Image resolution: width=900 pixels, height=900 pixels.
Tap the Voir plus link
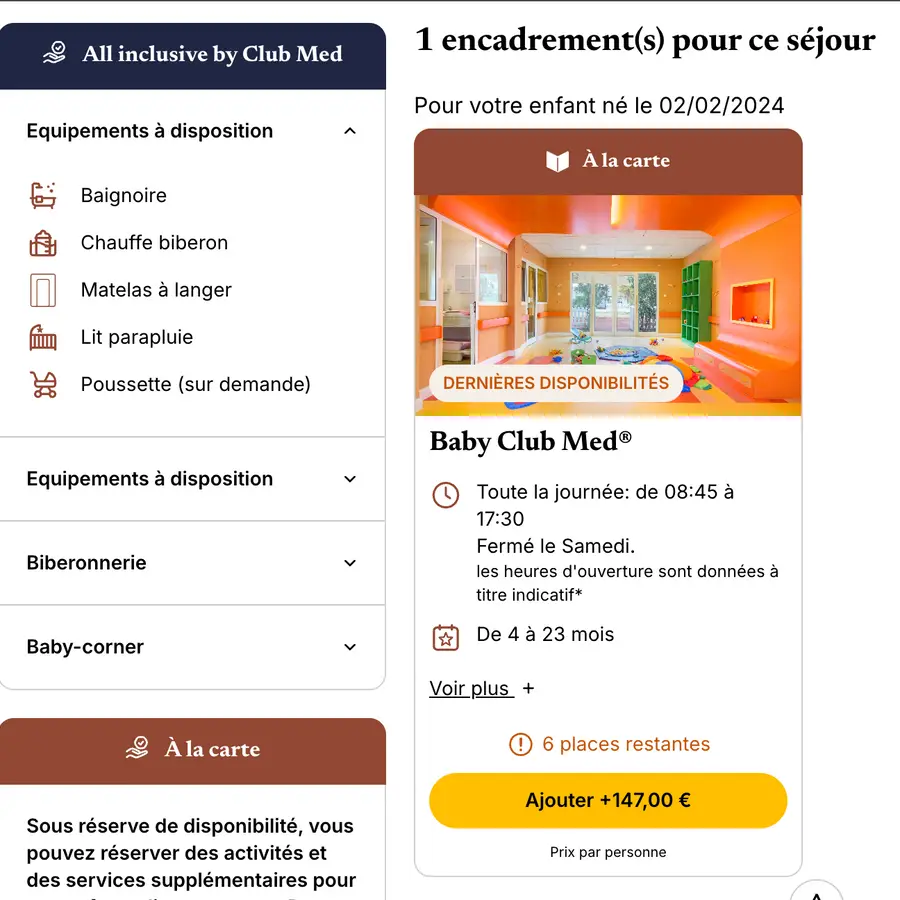coord(471,689)
